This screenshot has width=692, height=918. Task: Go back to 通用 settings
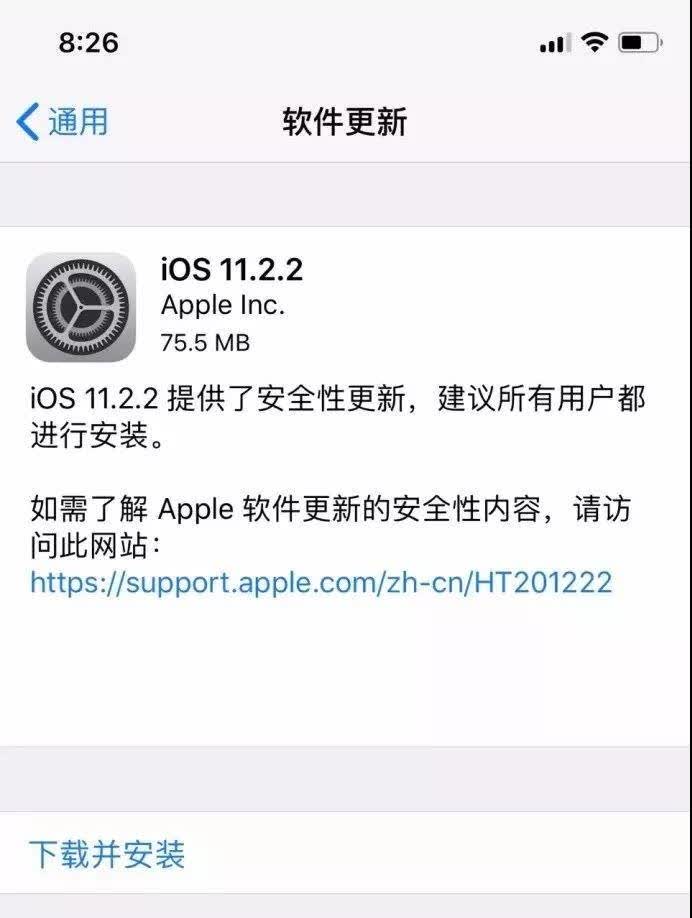coord(62,122)
